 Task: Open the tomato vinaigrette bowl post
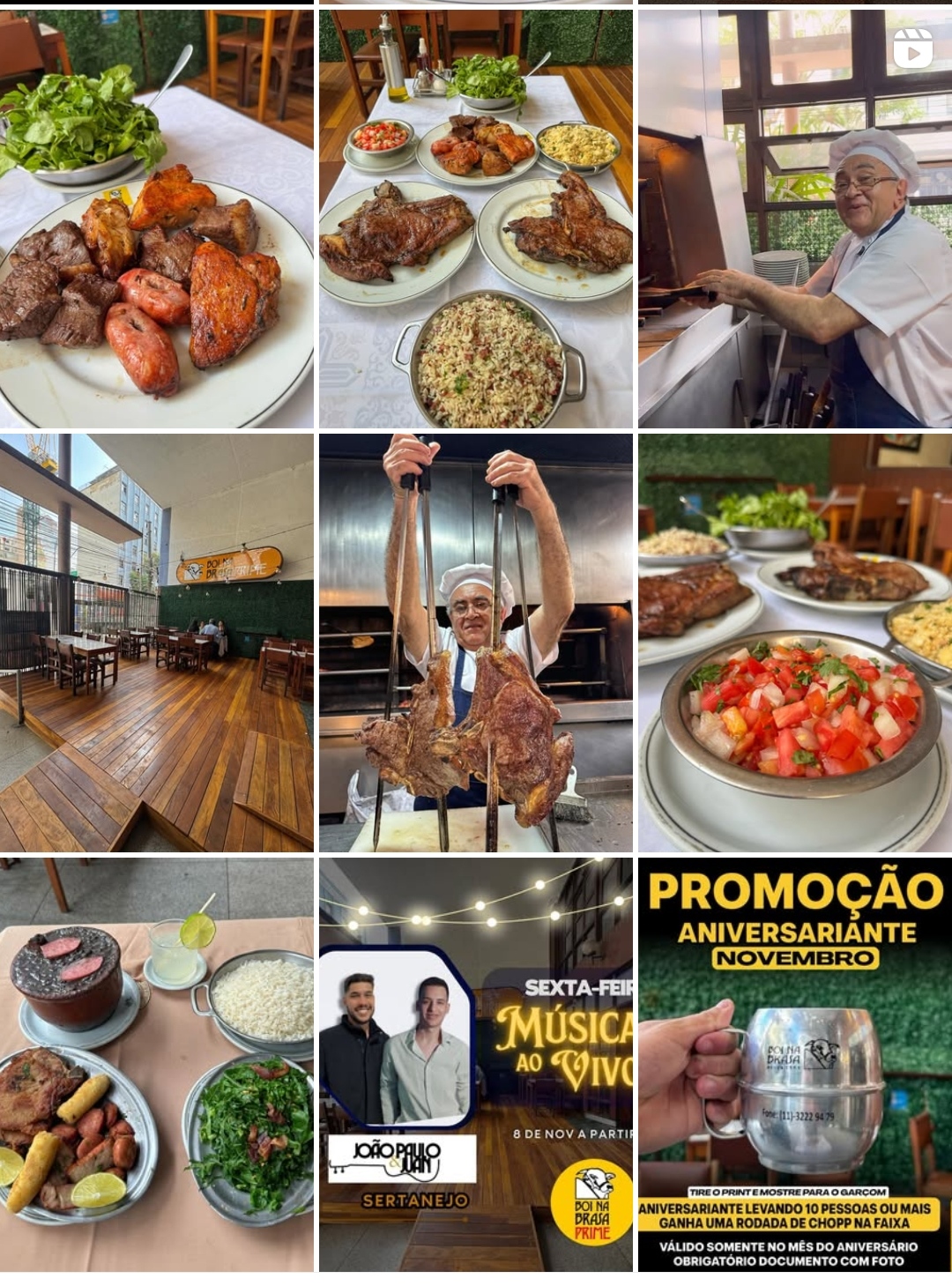tap(794, 643)
